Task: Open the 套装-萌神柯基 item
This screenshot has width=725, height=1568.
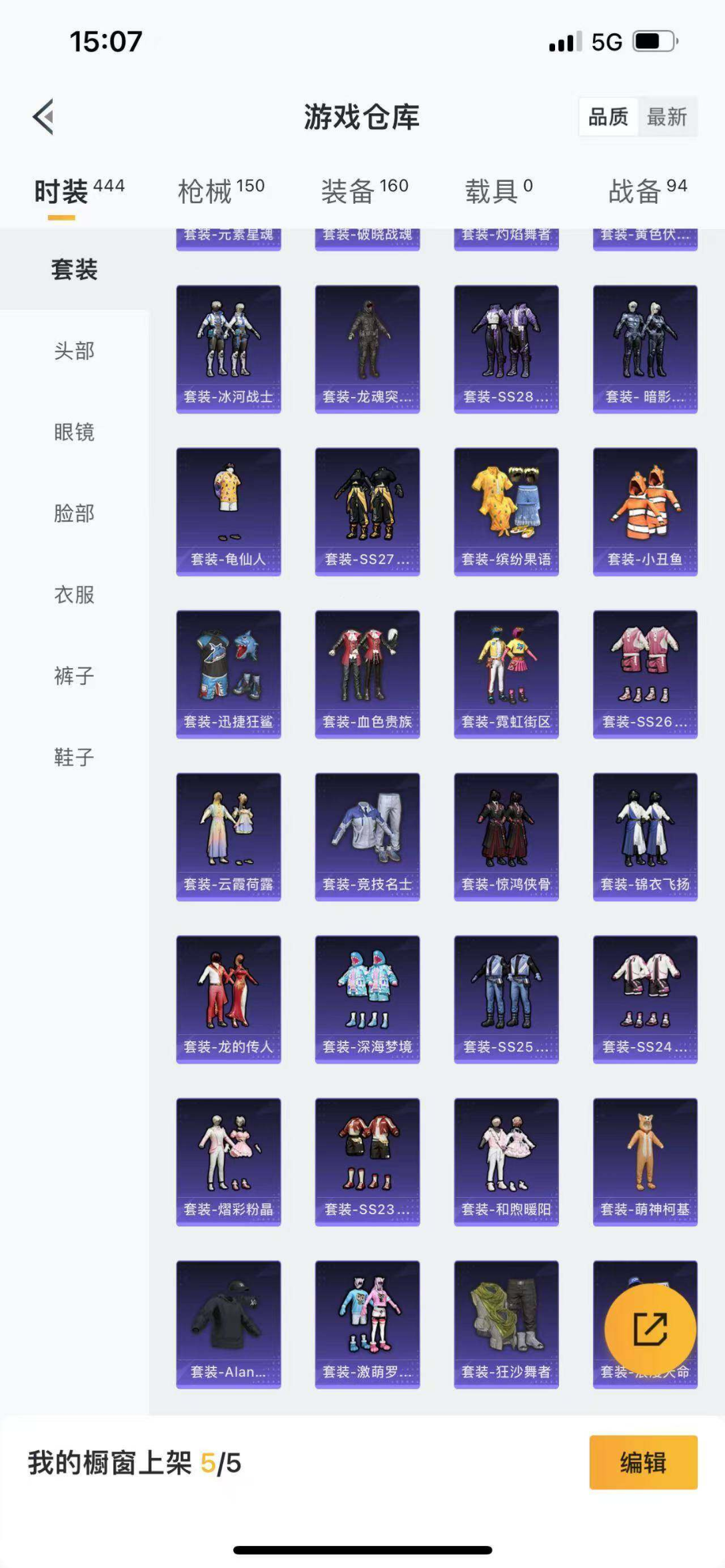Action: tap(645, 1162)
